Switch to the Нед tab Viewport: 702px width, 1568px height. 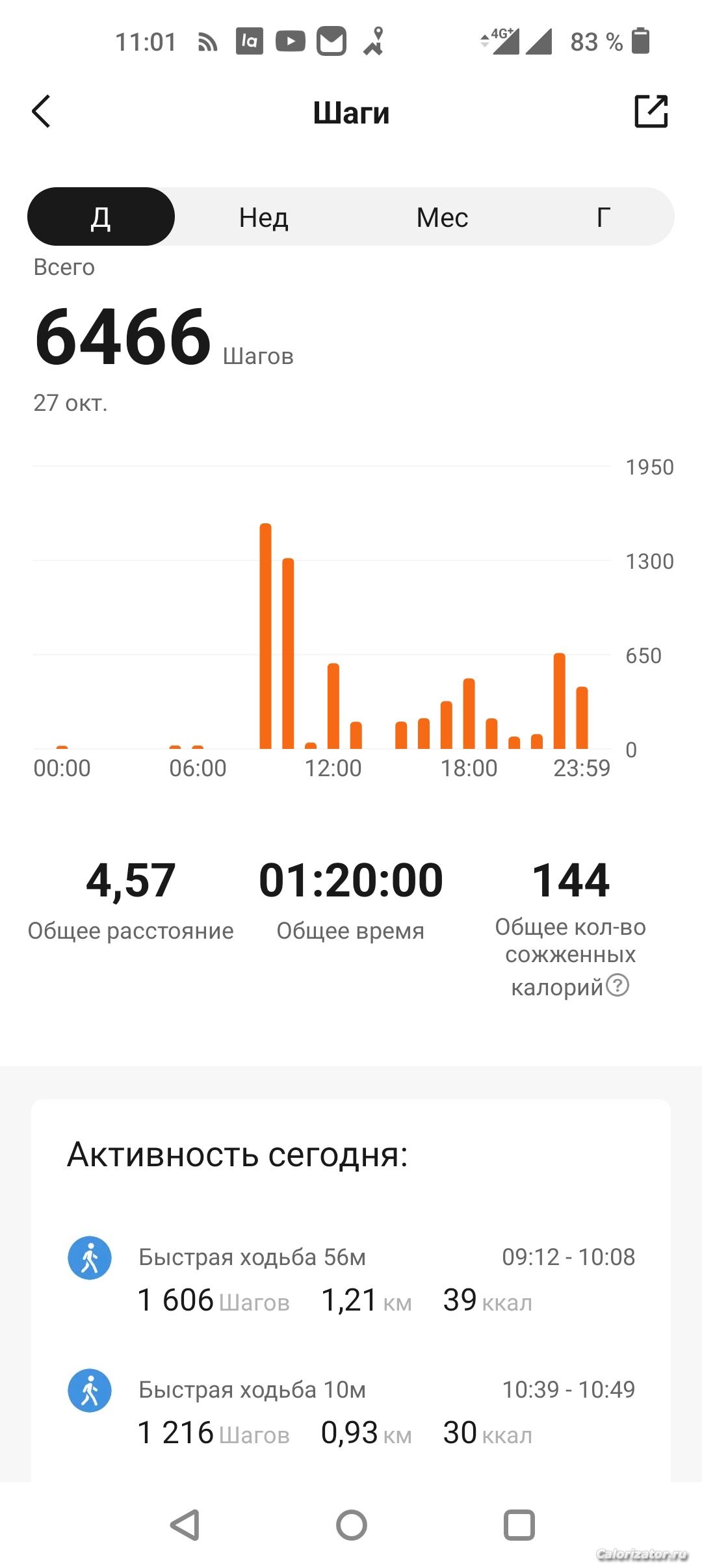[263, 217]
